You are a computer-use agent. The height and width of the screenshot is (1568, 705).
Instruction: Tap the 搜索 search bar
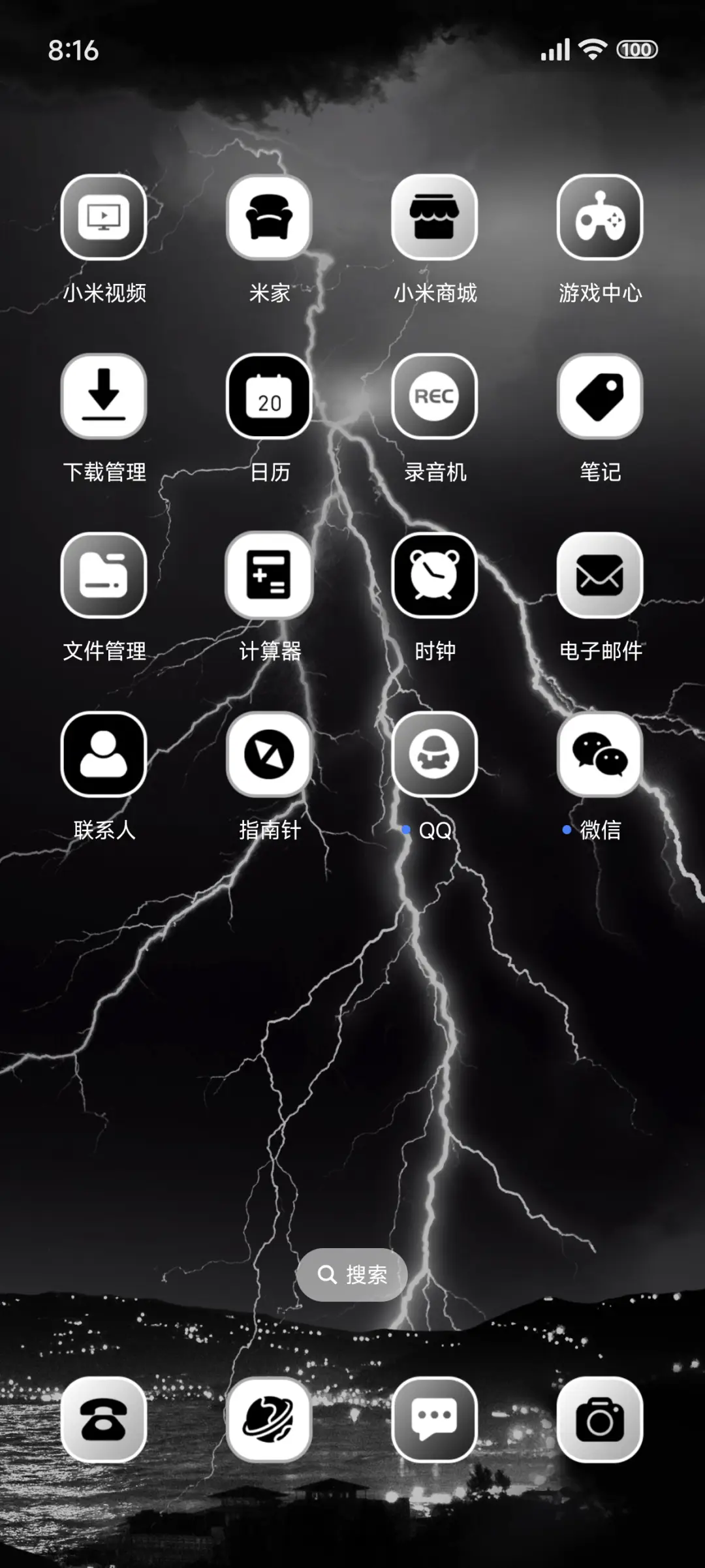(x=352, y=1274)
